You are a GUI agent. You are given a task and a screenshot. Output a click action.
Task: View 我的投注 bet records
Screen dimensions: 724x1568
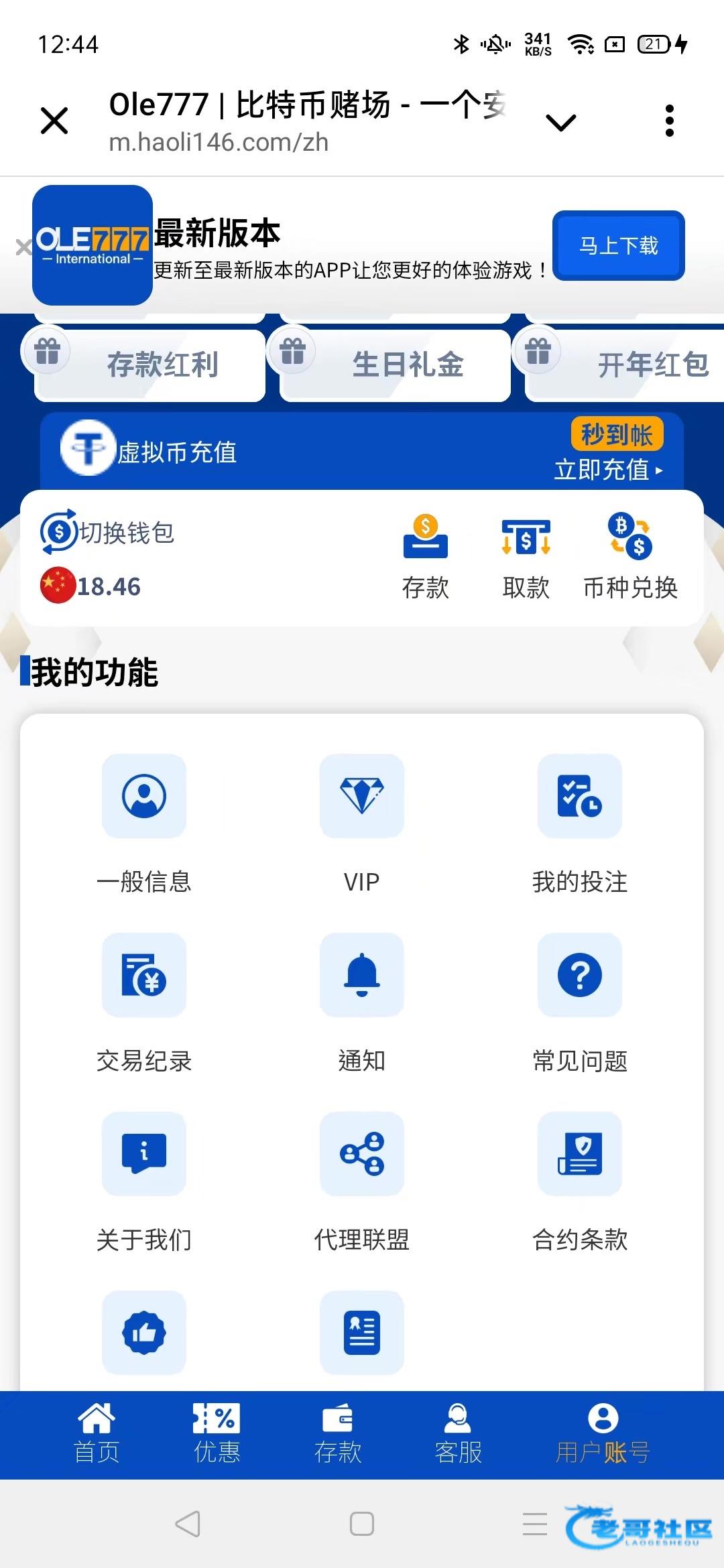click(580, 824)
